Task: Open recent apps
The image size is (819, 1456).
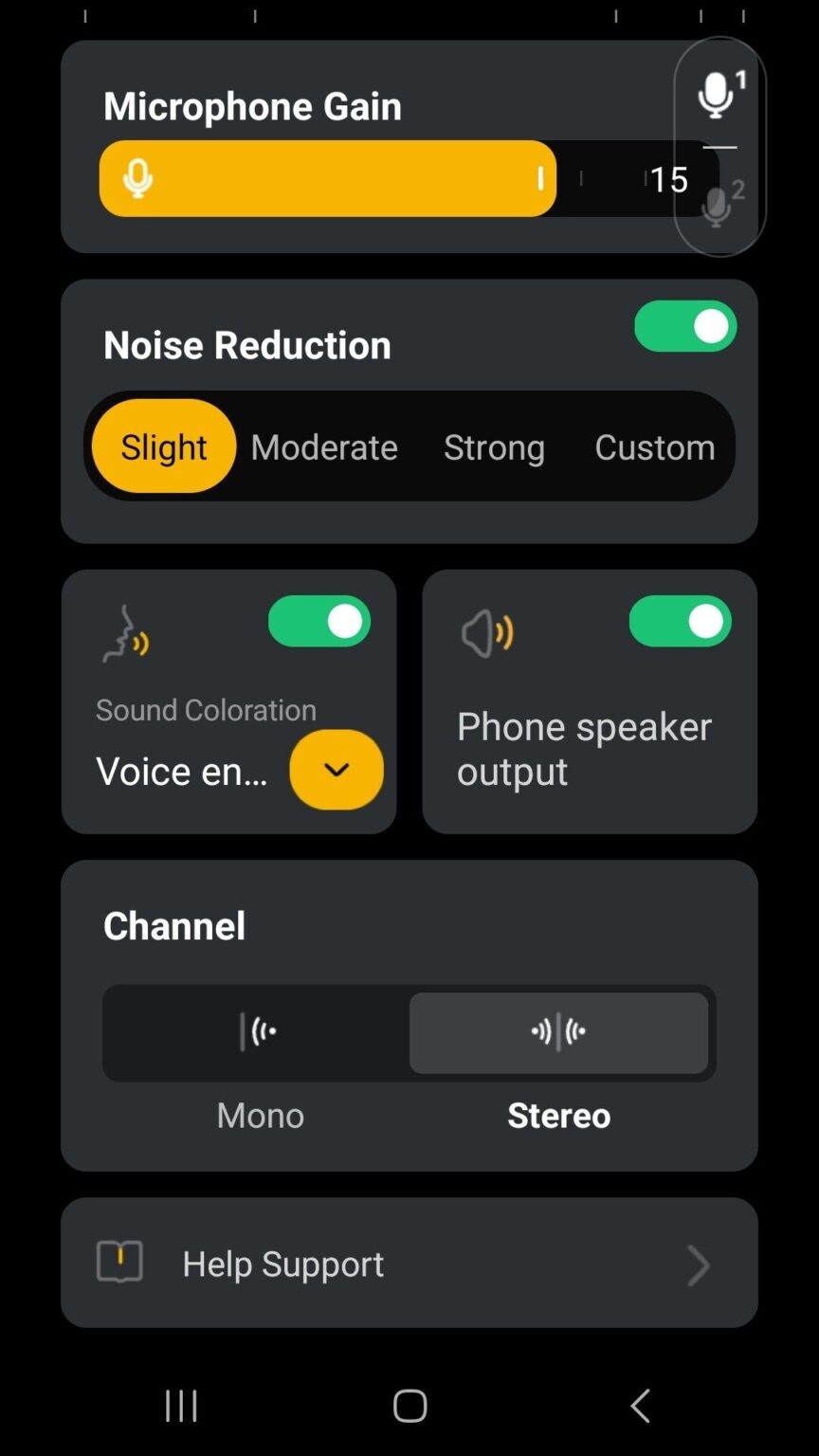Action: coord(181,1405)
